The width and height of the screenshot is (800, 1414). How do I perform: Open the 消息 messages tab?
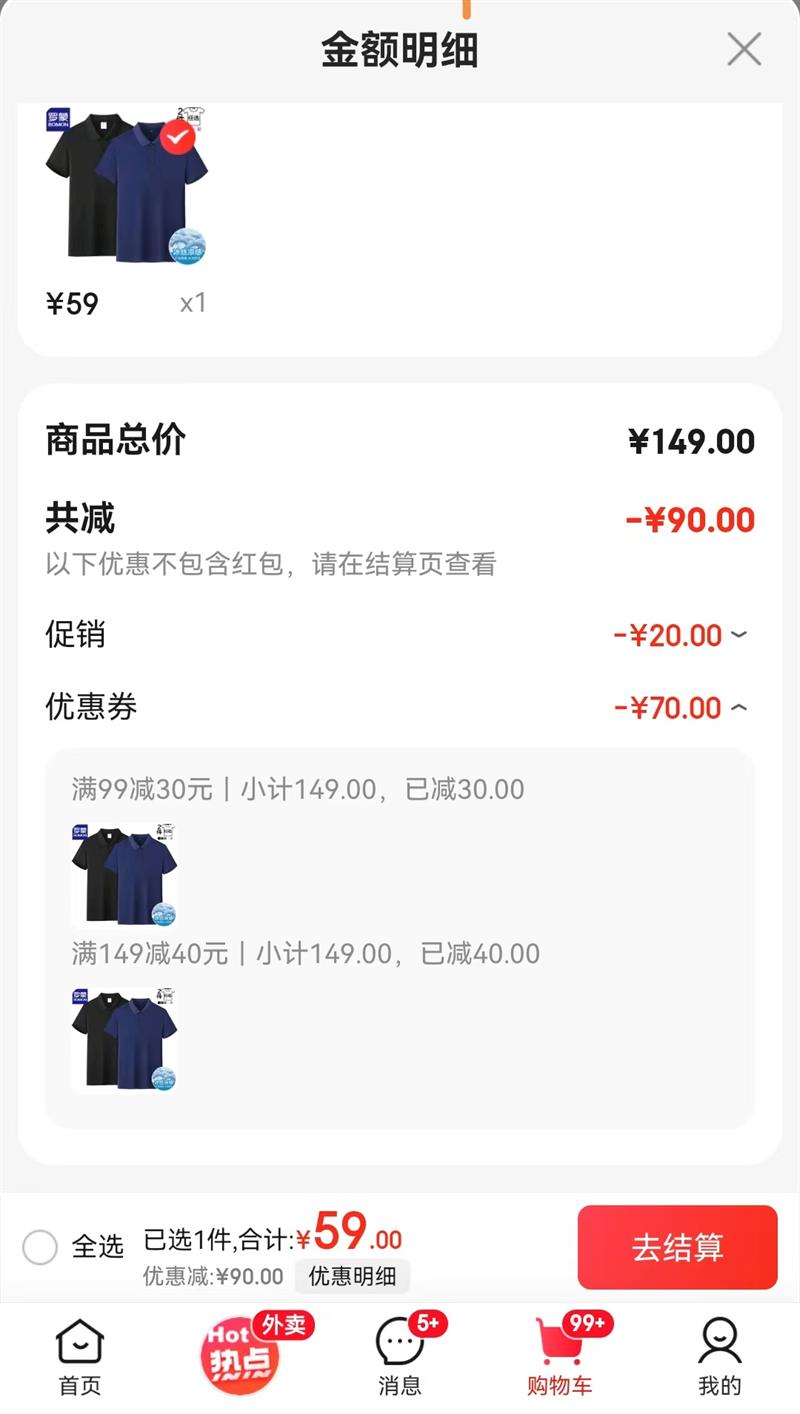point(400,1356)
